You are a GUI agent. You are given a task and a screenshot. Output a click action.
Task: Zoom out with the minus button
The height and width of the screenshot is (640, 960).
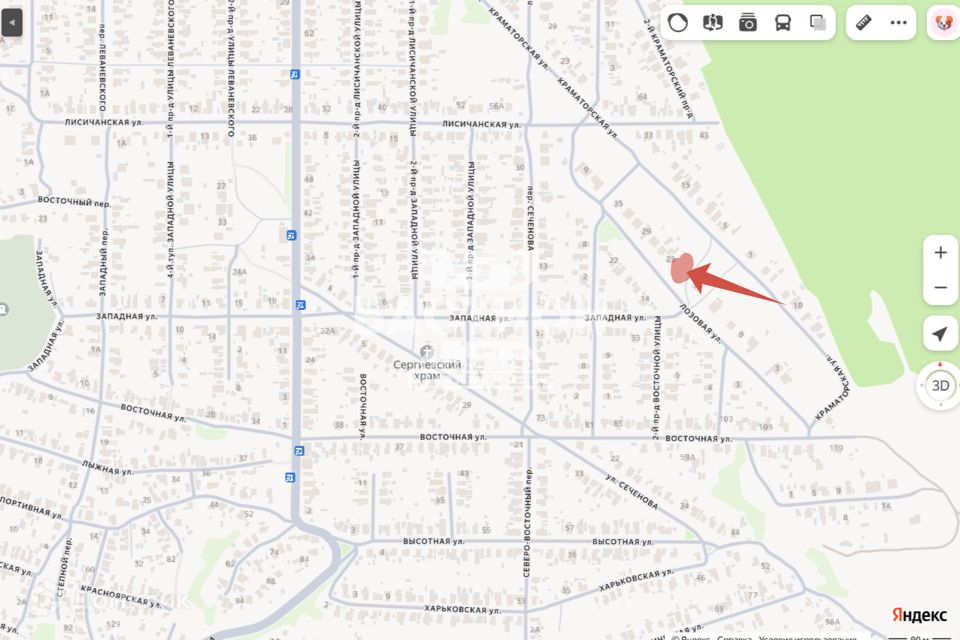(x=940, y=288)
